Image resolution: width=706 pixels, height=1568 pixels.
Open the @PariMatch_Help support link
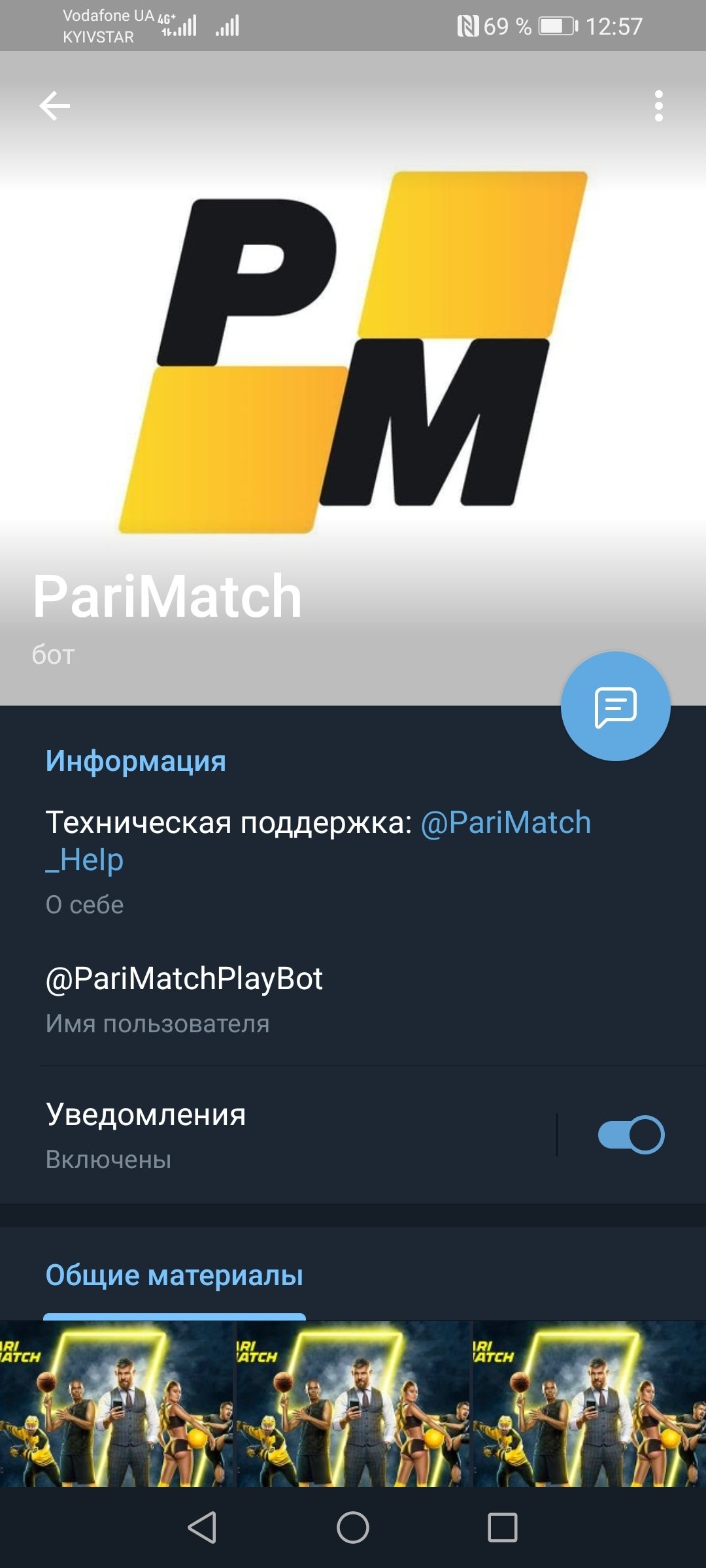click(505, 823)
